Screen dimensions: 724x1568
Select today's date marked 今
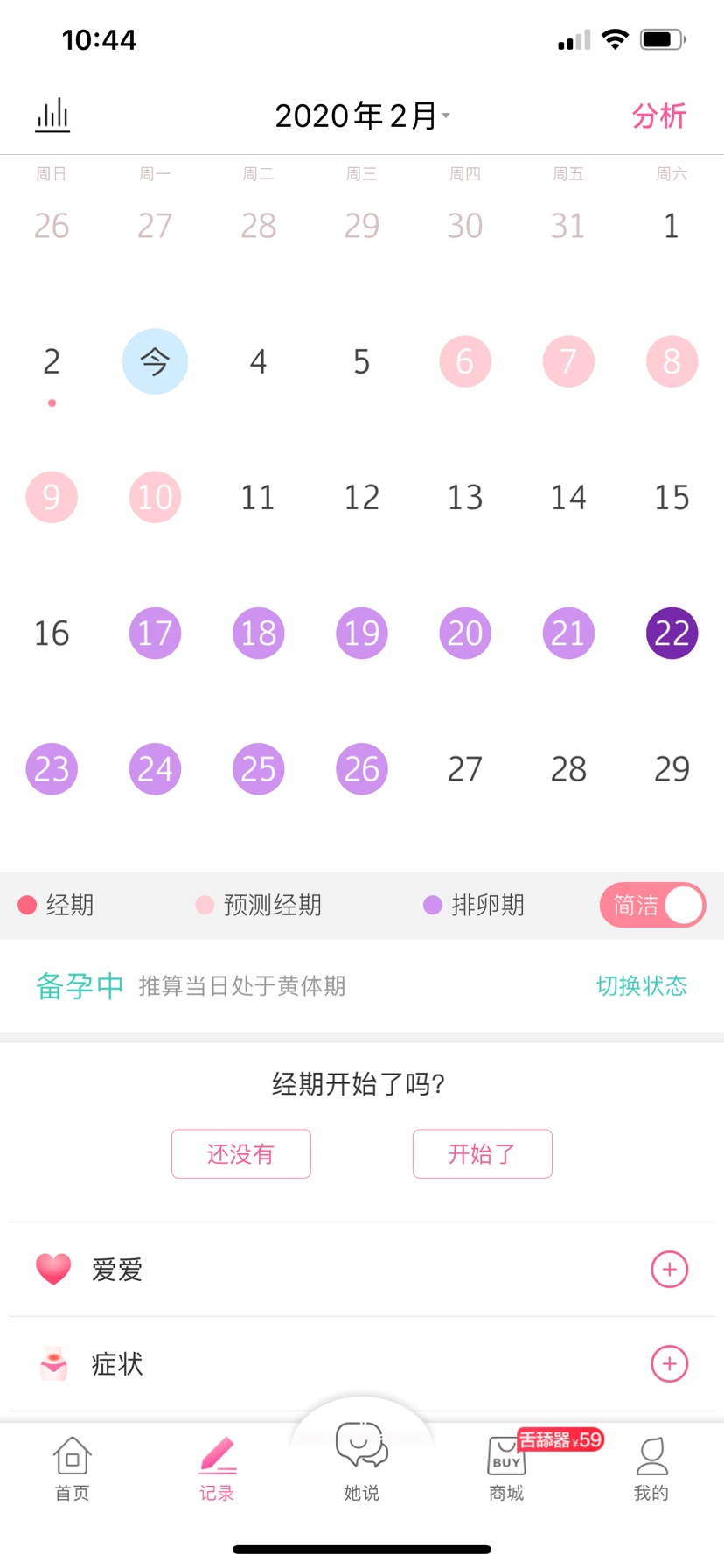(155, 361)
